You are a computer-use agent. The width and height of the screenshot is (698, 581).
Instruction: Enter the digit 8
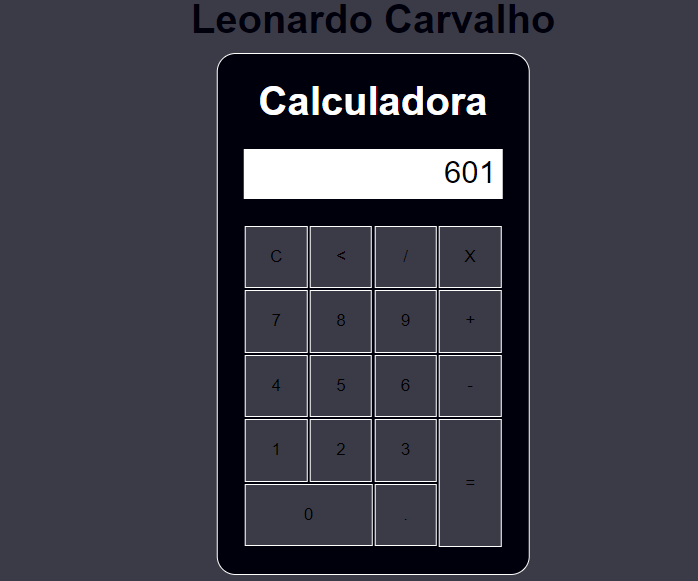tap(341, 321)
